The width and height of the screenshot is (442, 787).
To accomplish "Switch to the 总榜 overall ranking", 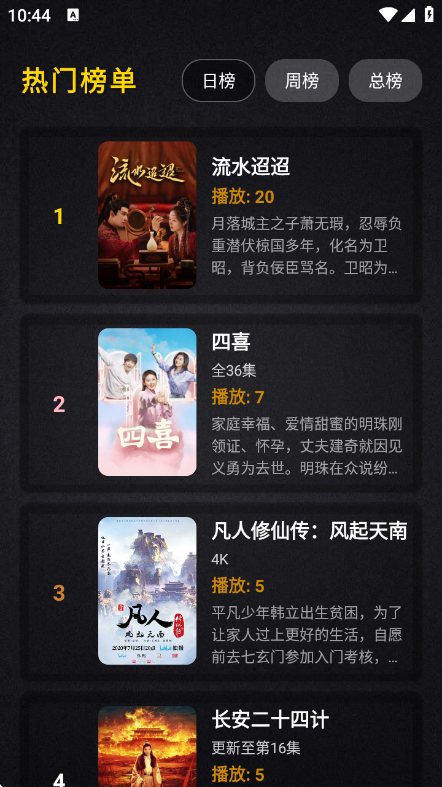I will click(385, 80).
